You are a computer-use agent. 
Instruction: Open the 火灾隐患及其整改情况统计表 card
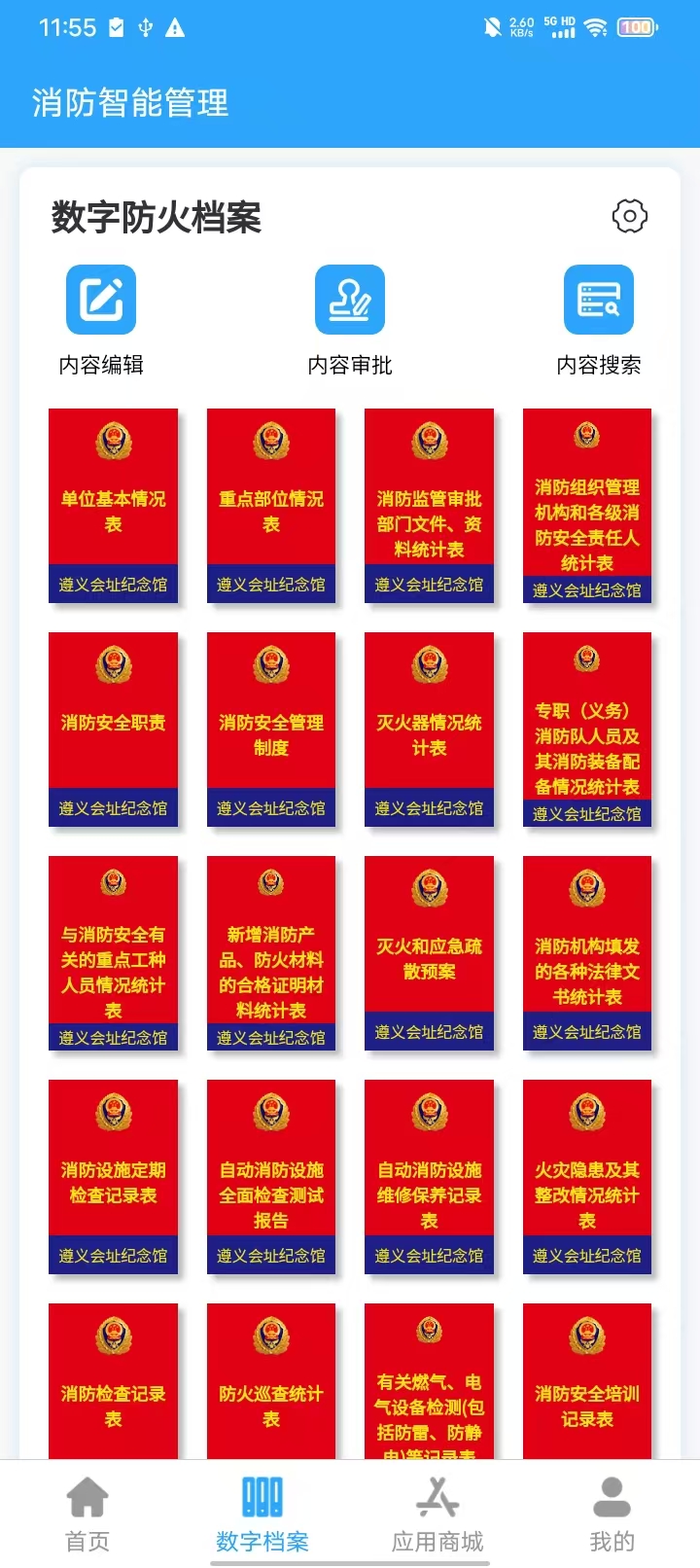[586, 1177]
